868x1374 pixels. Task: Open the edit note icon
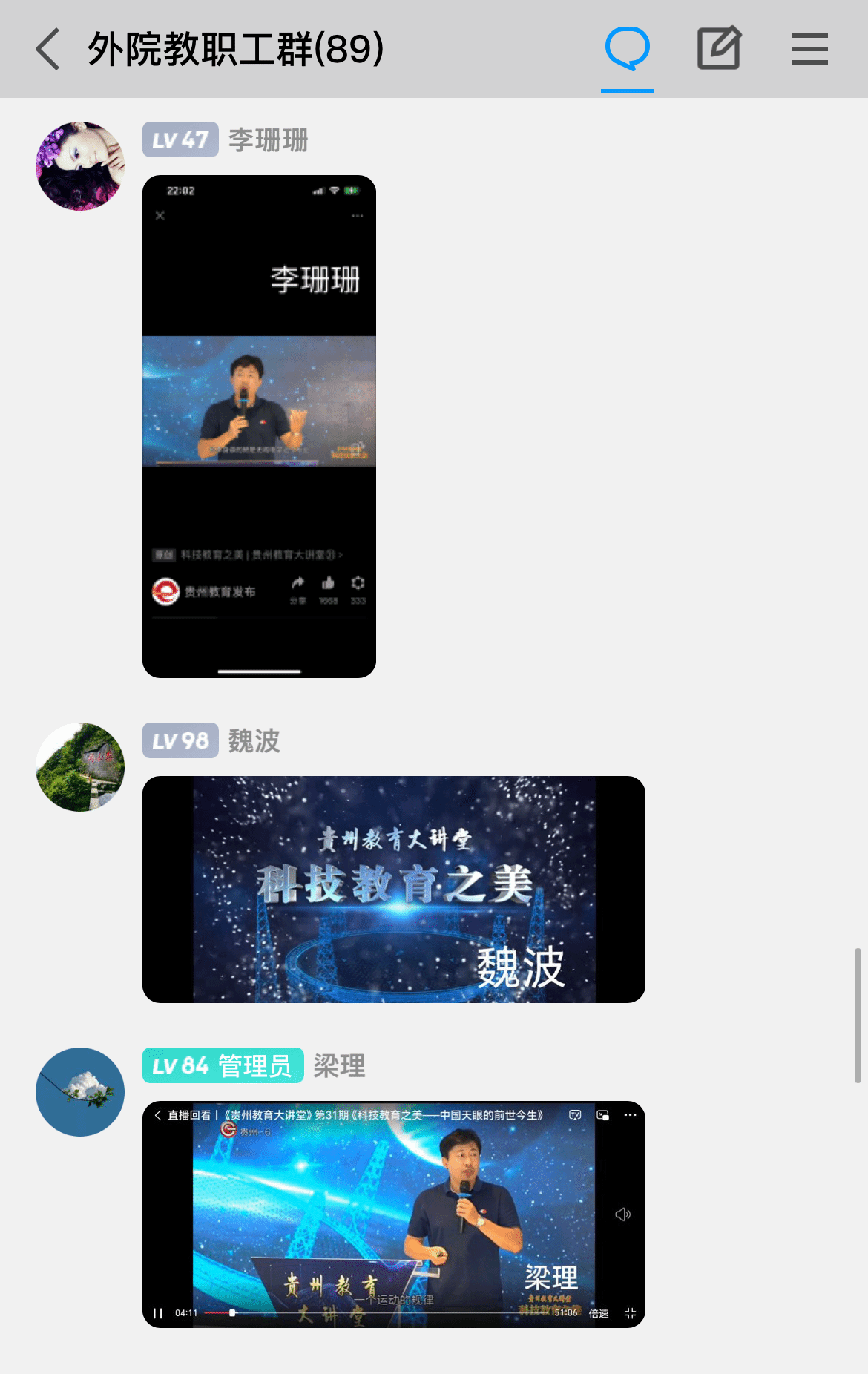pos(718,49)
